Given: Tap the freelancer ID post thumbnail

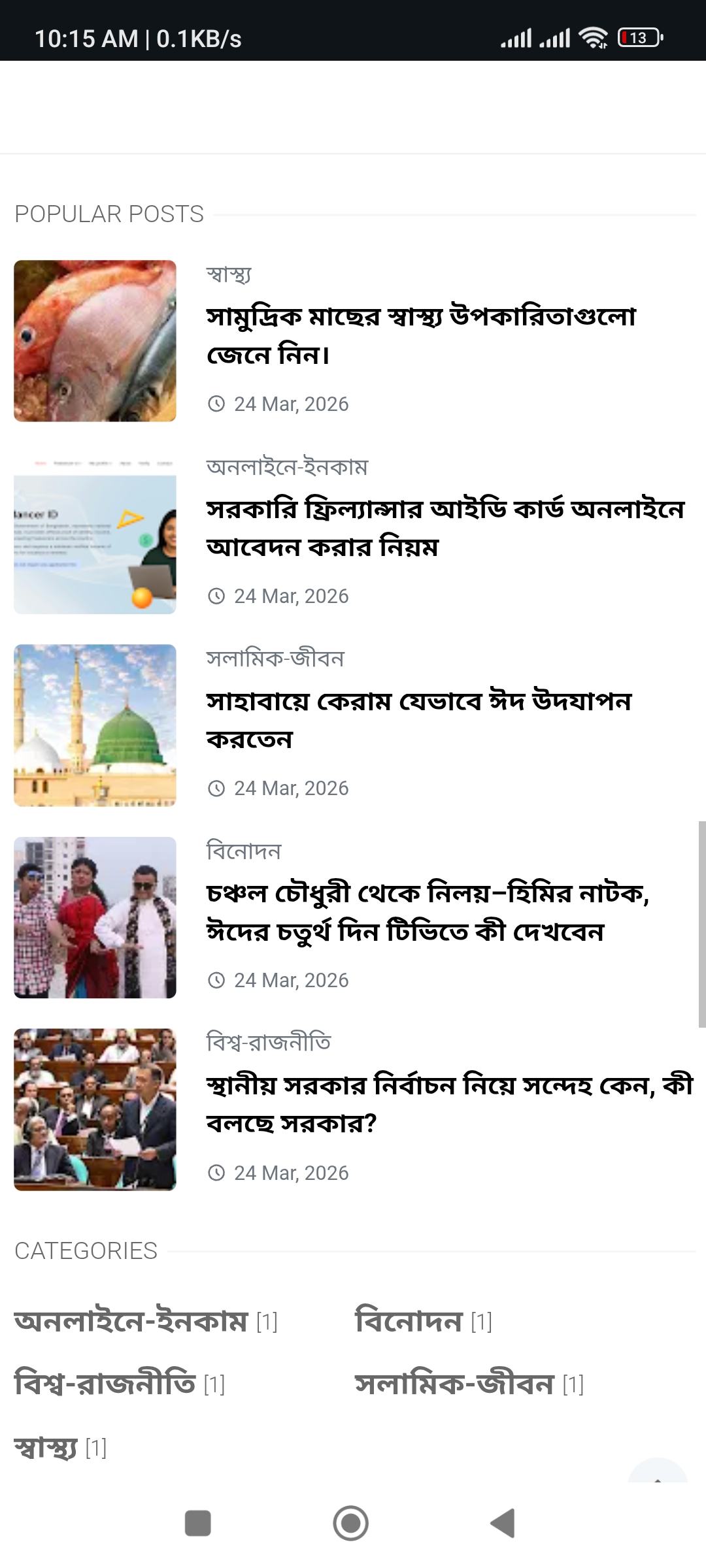Looking at the screenshot, I should [x=95, y=534].
